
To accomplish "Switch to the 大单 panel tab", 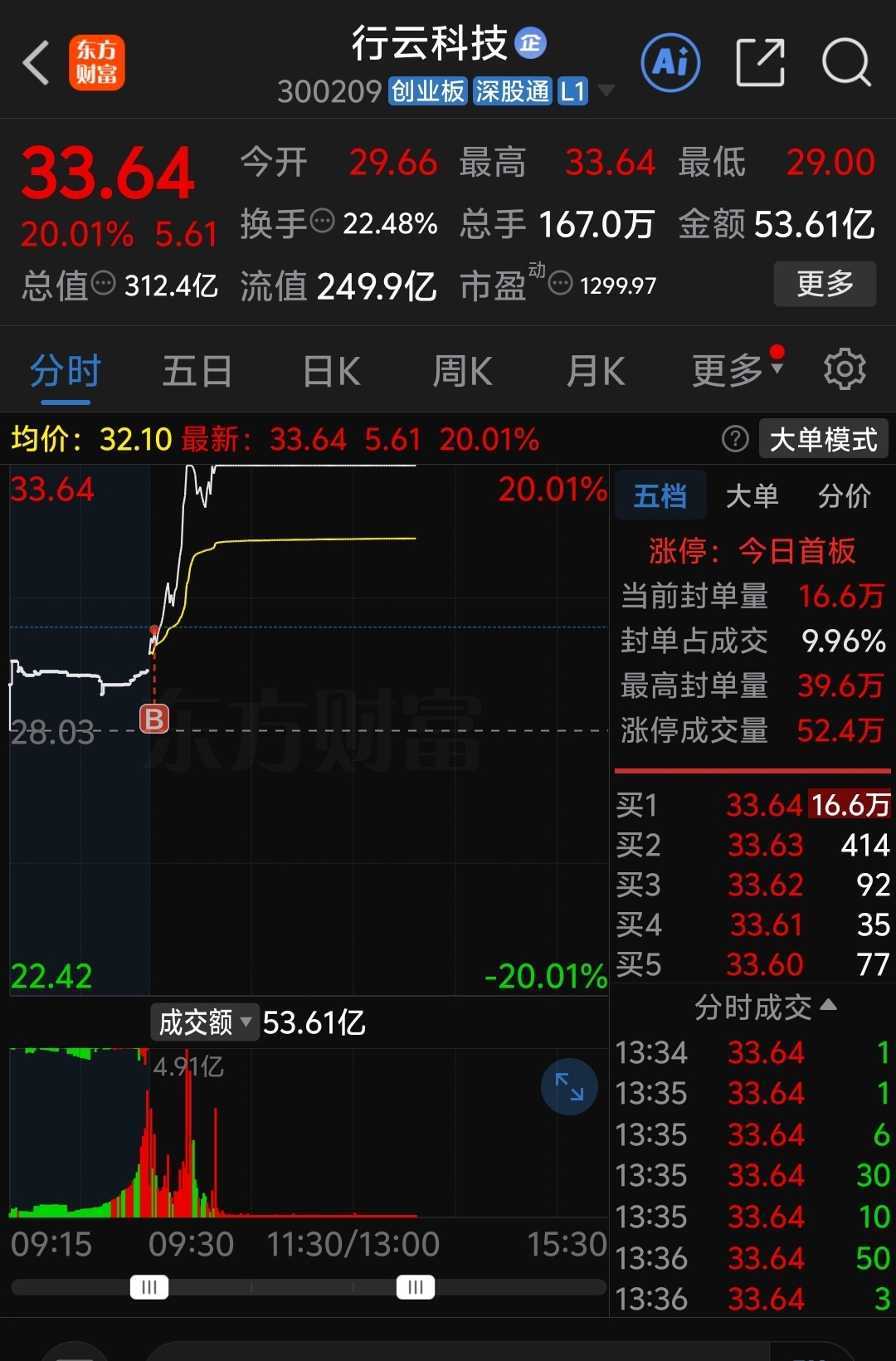I will click(752, 495).
